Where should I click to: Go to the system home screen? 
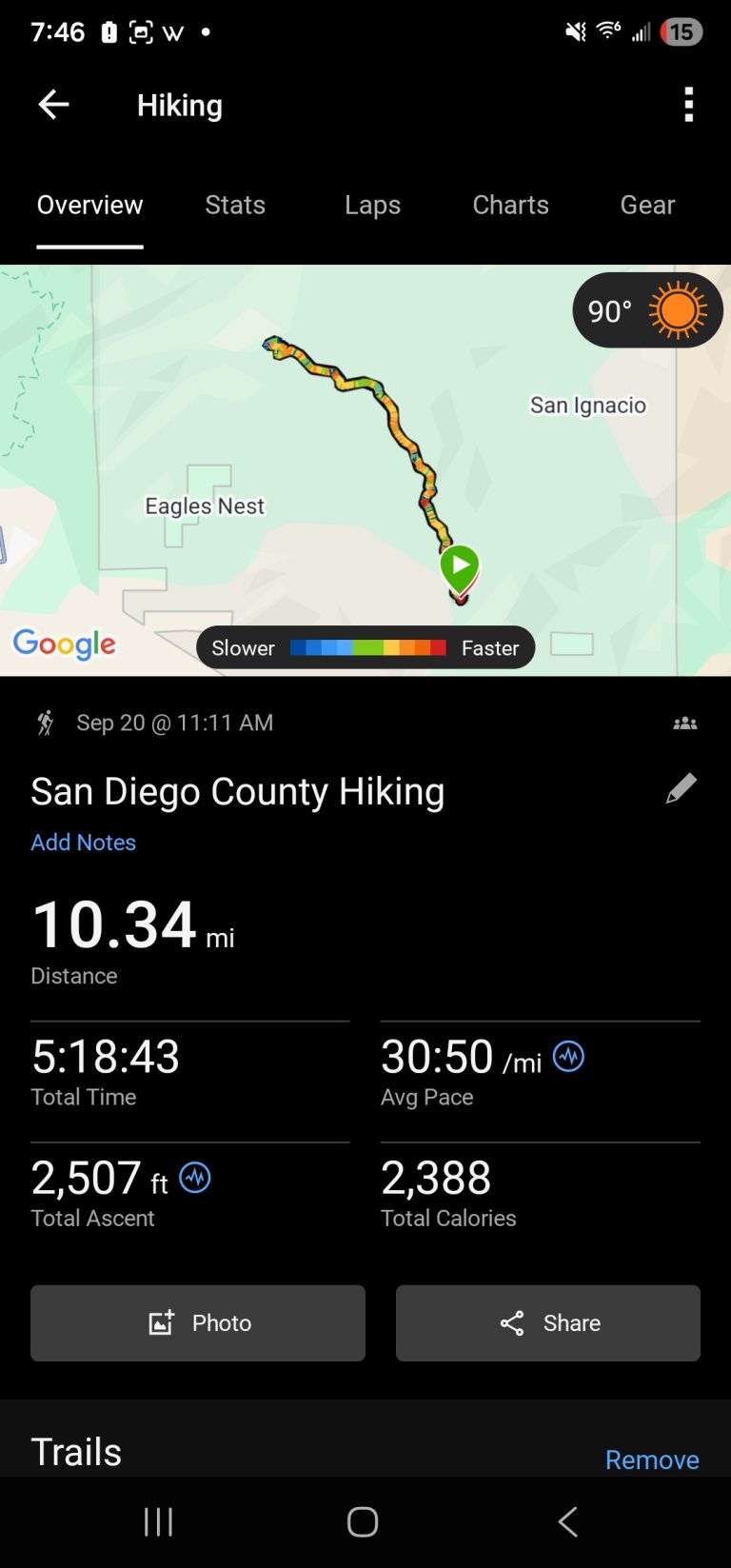(363, 1521)
